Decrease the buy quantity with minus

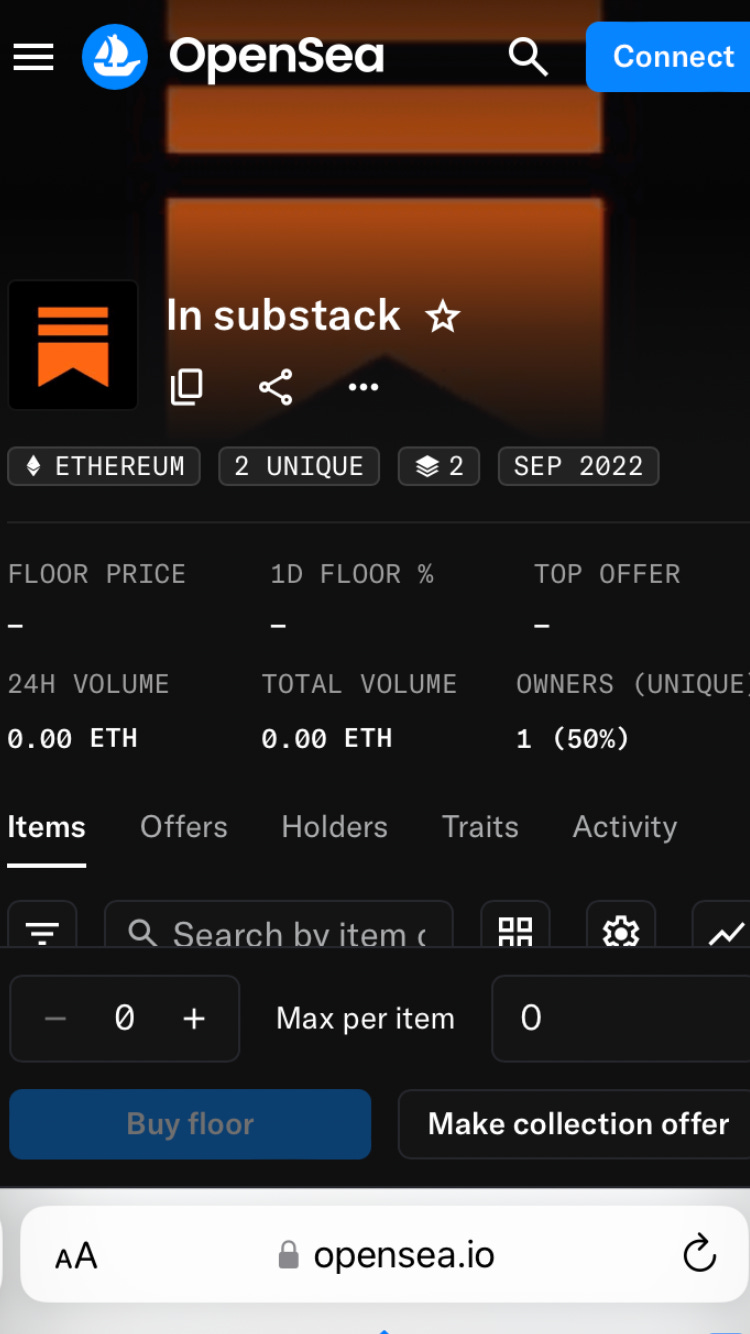tap(56, 1019)
